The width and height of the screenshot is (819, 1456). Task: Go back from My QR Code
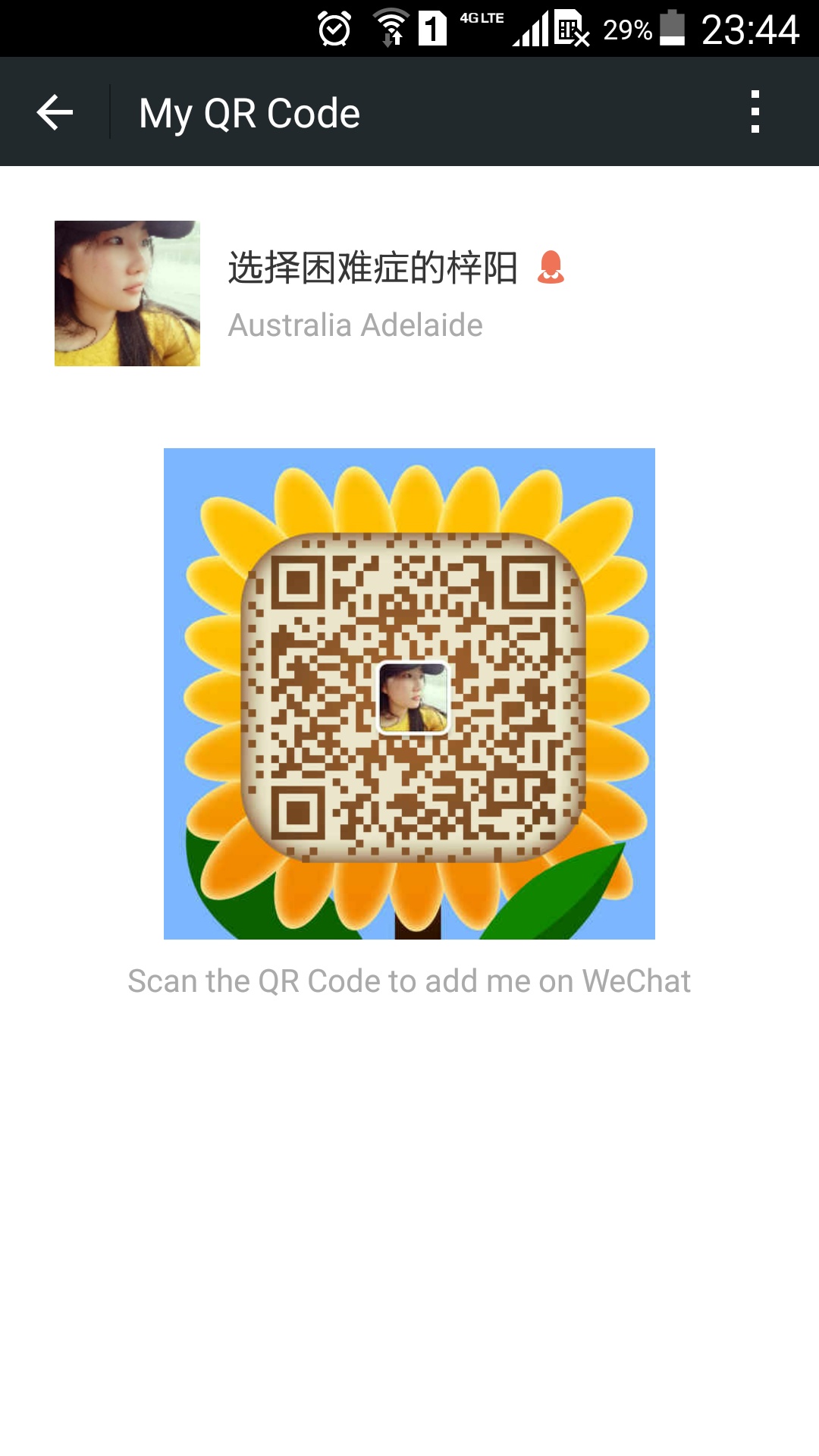click(x=55, y=112)
